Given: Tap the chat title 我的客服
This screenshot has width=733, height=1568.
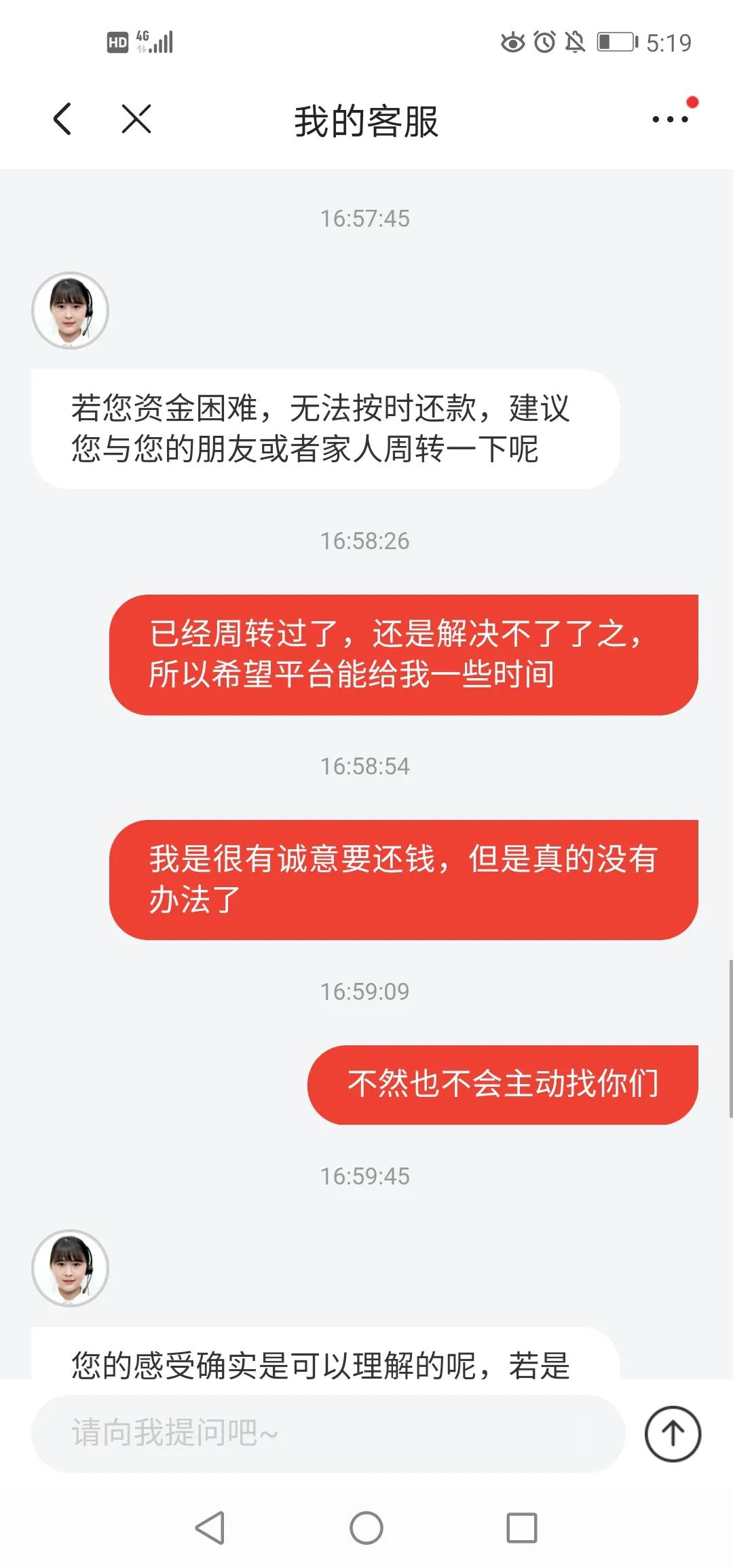Looking at the screenshot, I should [x=366, y=122].
